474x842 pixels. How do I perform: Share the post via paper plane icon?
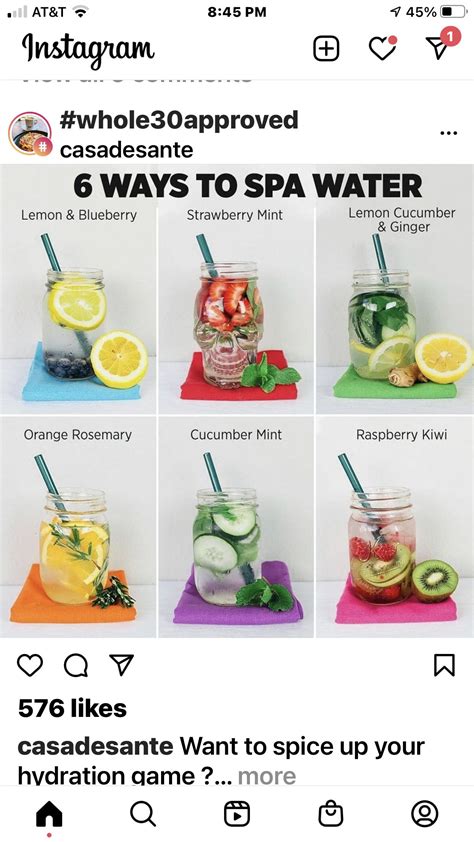(121, 665)
